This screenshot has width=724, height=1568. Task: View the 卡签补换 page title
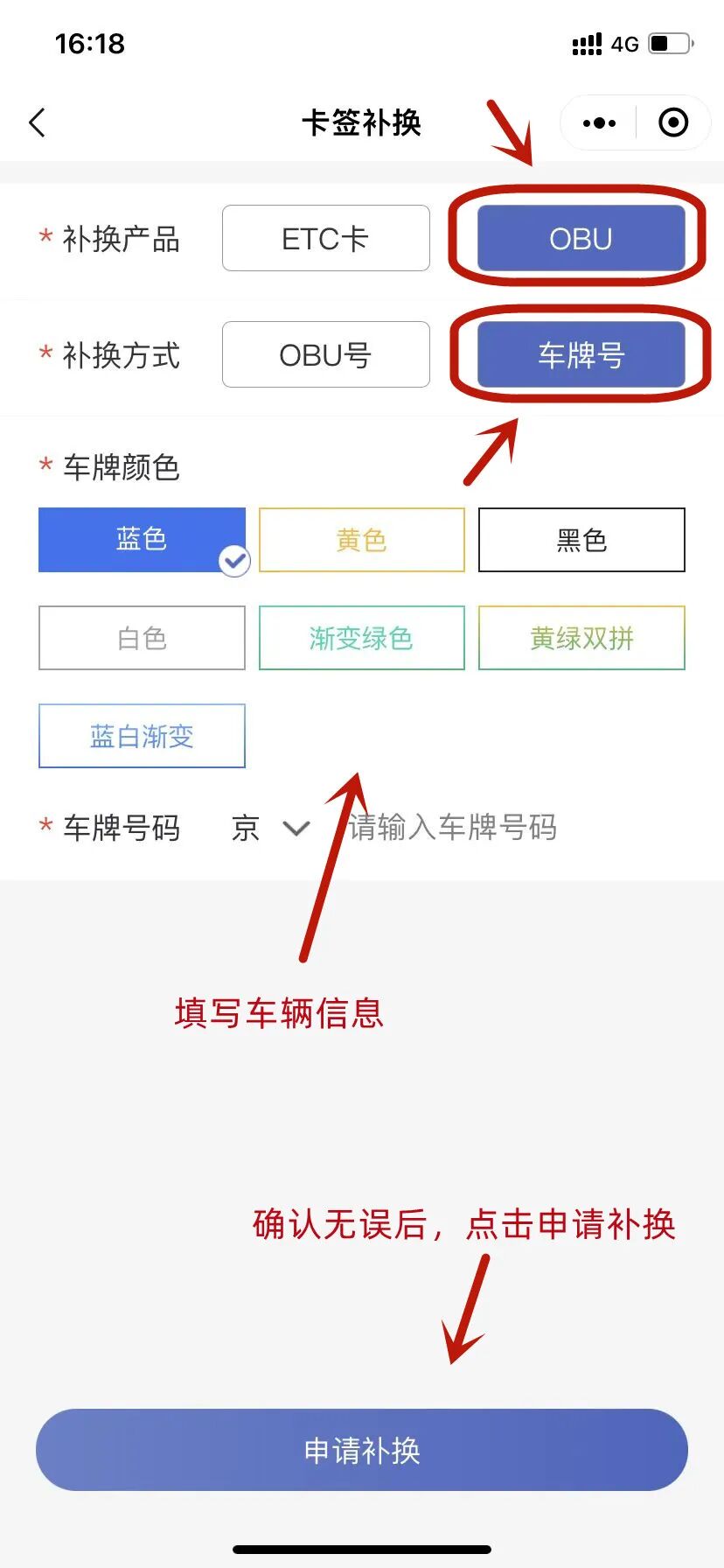[x=362, y=122]
